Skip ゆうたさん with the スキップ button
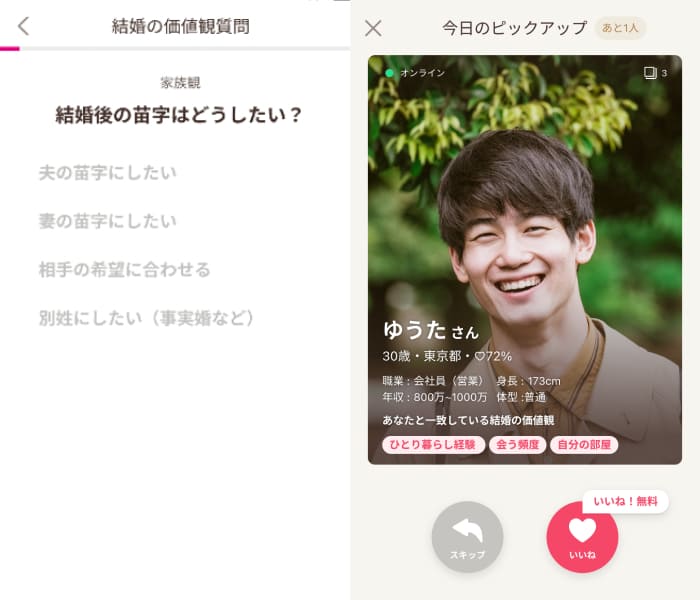 point(467,537)
